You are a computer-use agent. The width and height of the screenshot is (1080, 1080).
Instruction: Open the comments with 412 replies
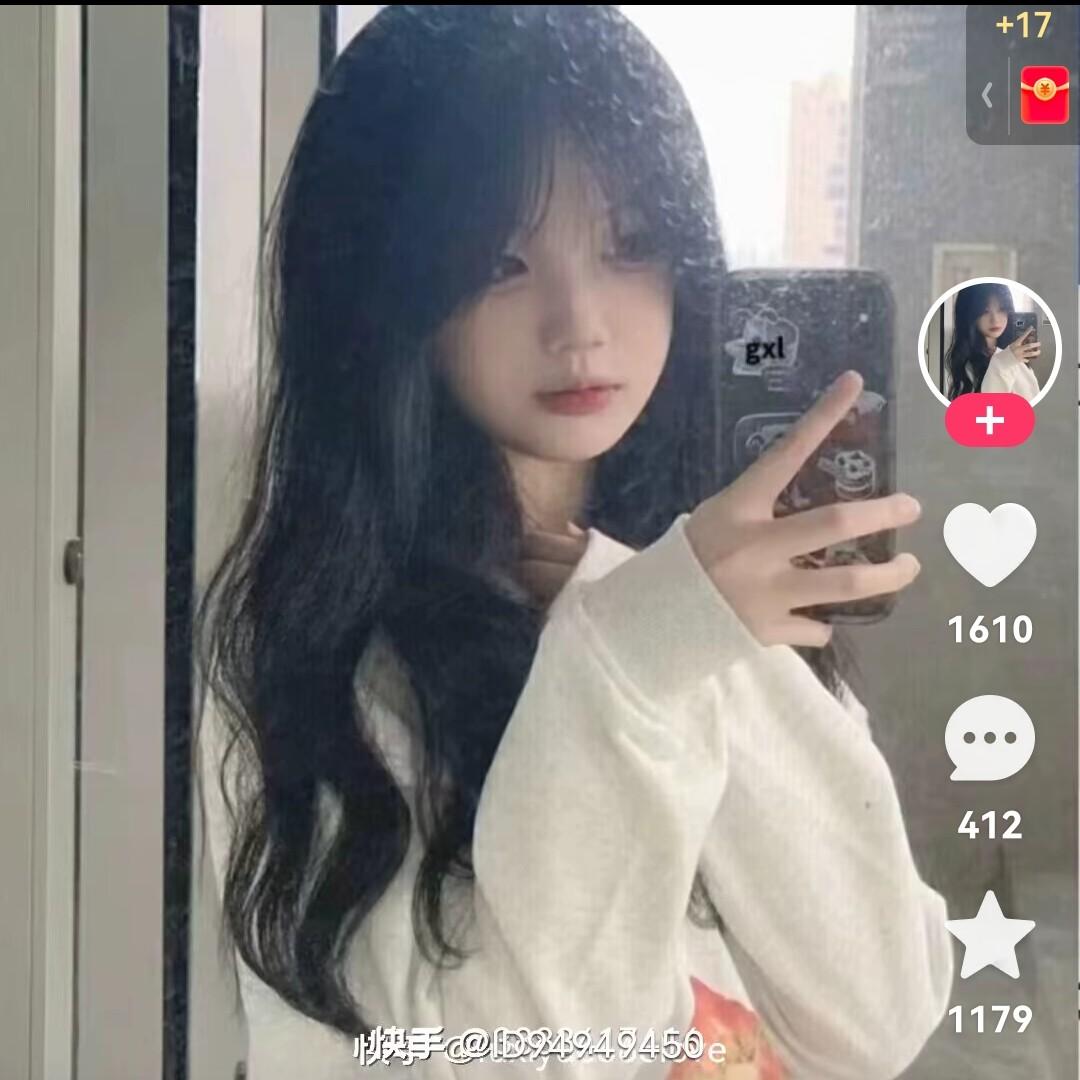point(989,740)
